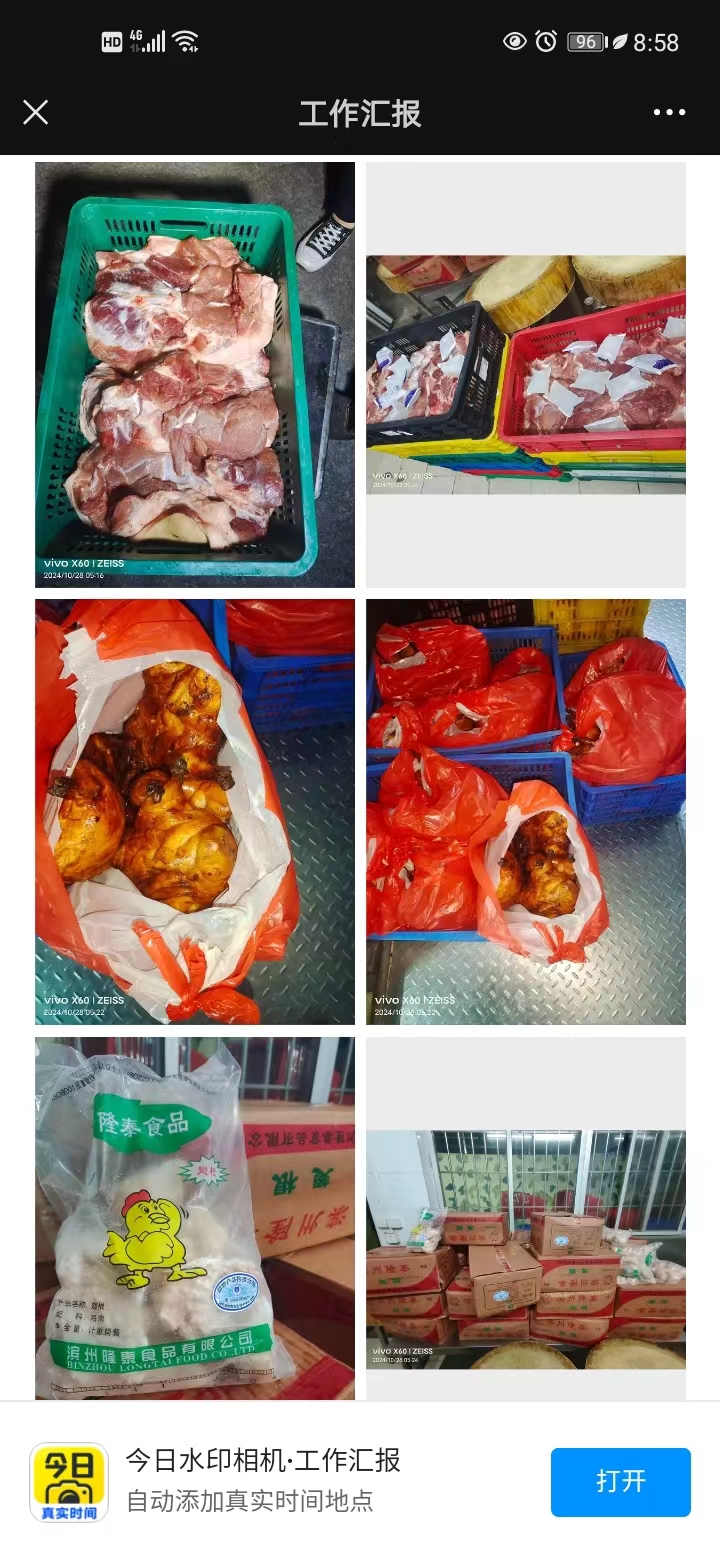The height and width of the screenshot is (1560, 720).
Task: View the black and red crates meat photo
Action: [525, 375]
